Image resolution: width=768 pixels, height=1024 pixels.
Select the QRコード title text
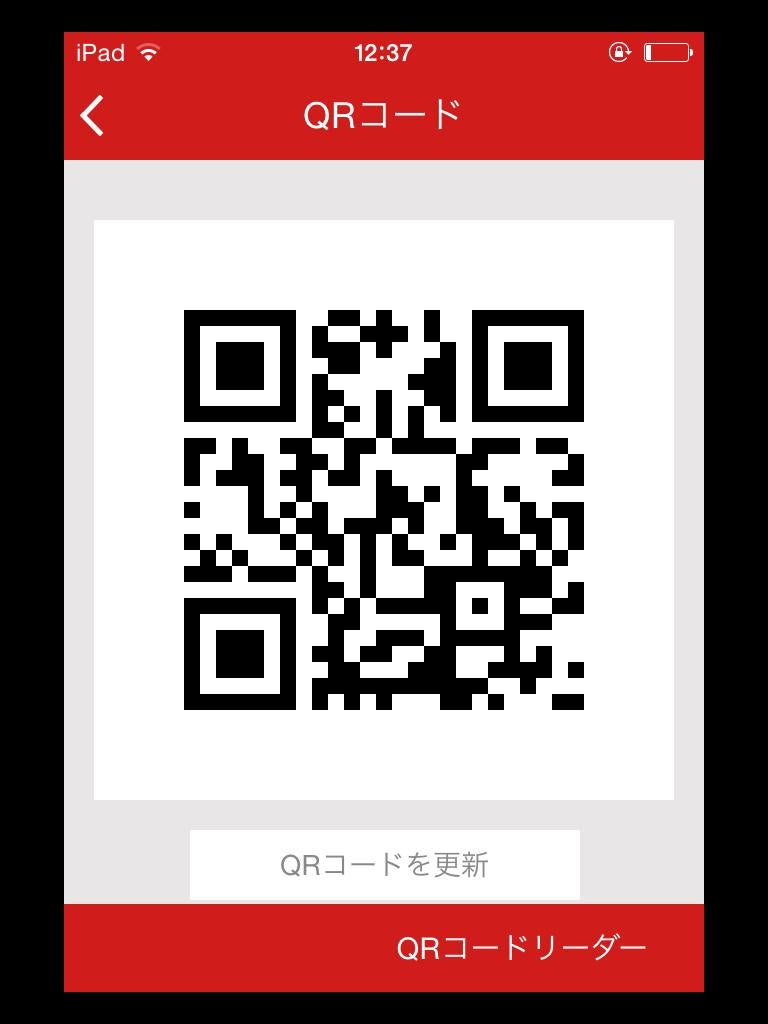(x=384, y=112)
